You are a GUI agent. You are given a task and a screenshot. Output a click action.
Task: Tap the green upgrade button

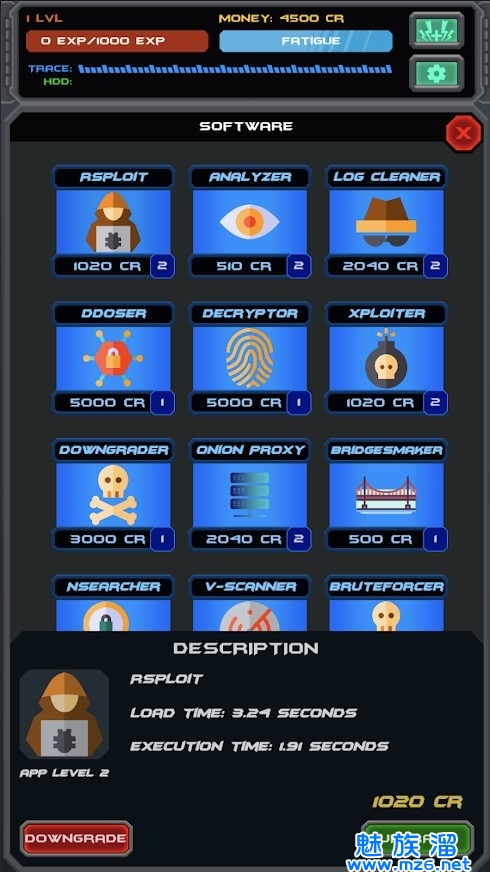(x=417, y=838)
